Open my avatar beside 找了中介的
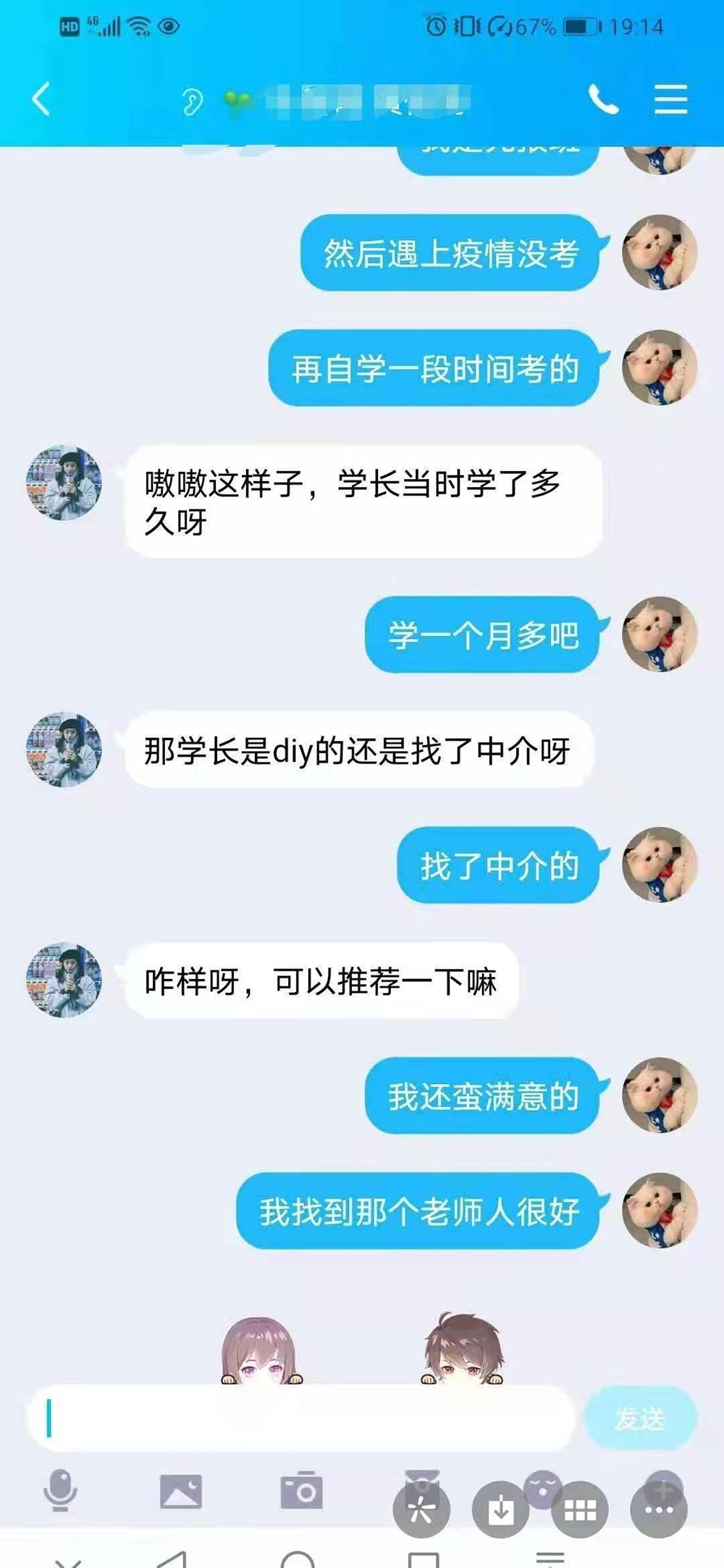The height and width of the screenshot is (1568, 724). (x=659, y=865)
